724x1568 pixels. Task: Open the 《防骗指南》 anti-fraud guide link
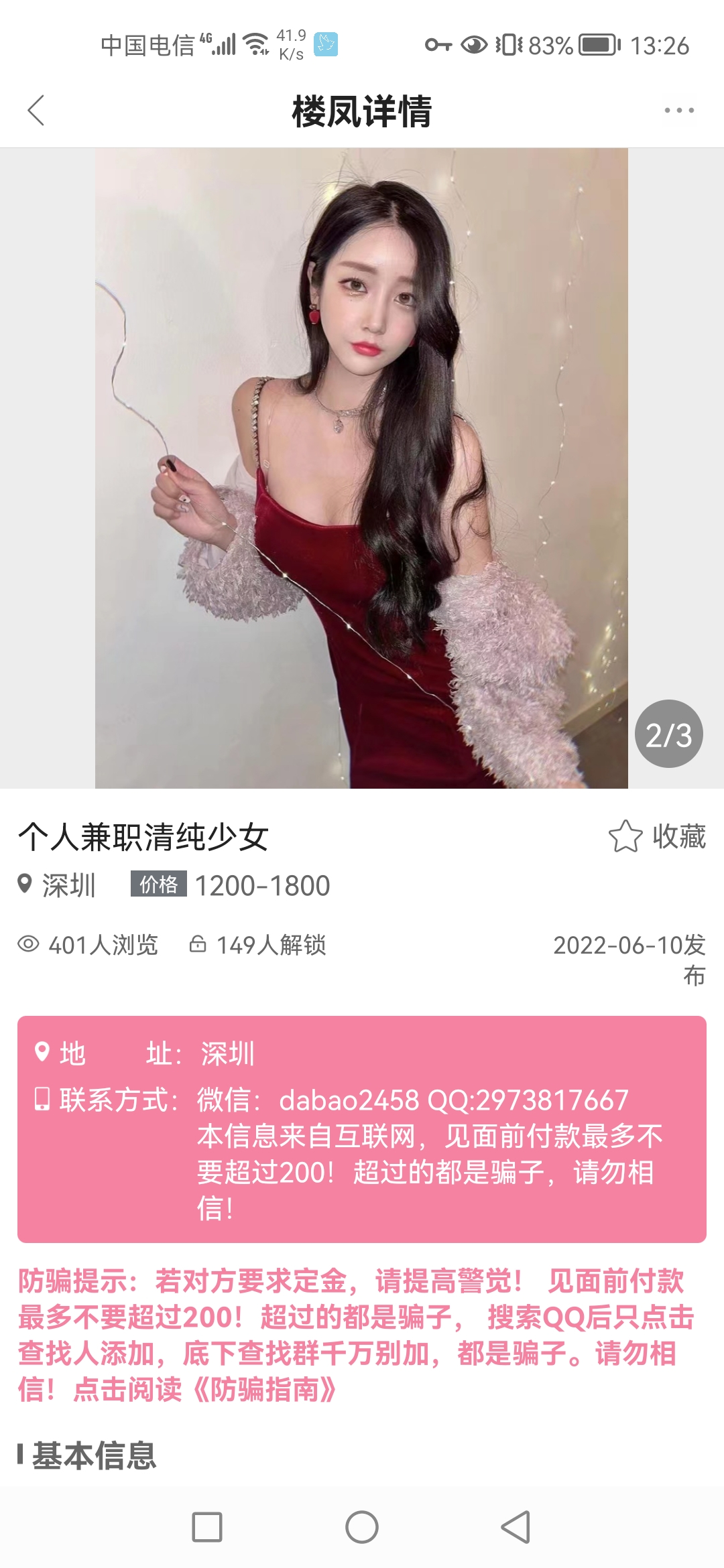[x=264, y=1389]
